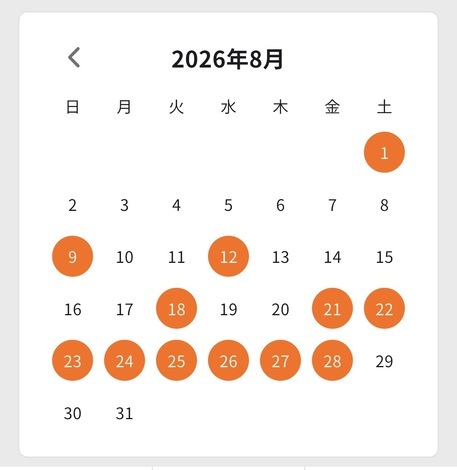Image resolution: width=457 pixels, height=470 pixels.
Task: Pick August 25
Action: [x=176, y=360]
